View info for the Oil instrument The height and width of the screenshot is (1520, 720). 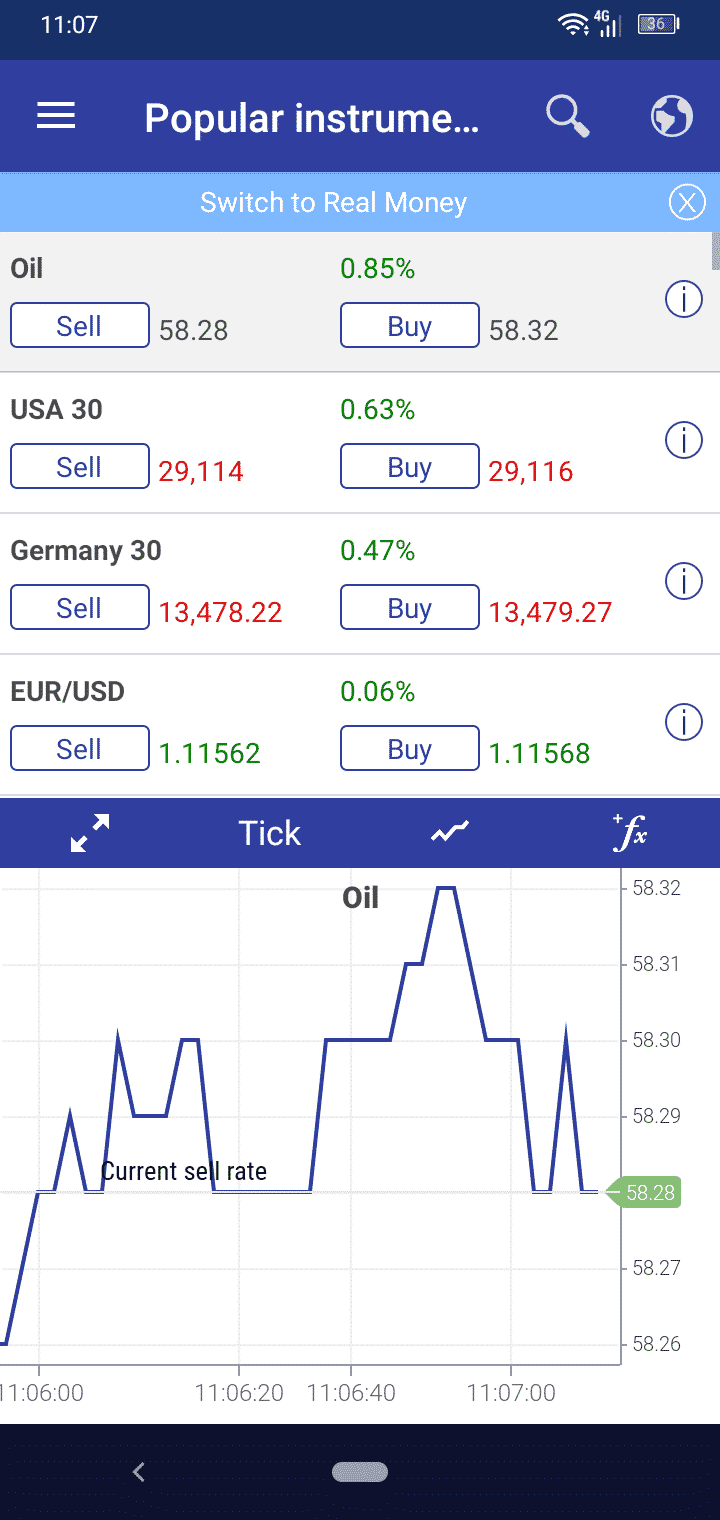[684, 298]
